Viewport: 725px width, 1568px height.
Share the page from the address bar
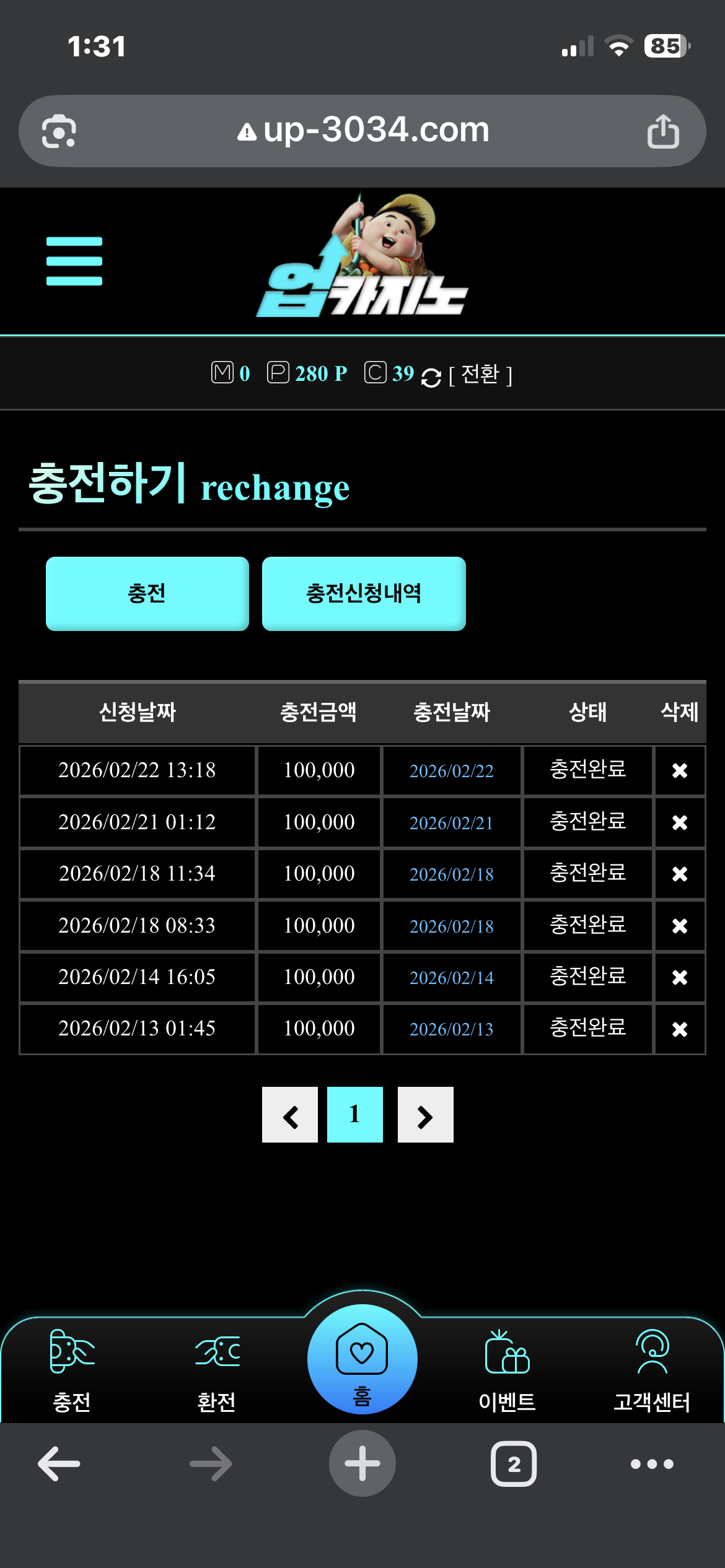tap(663, 131)
